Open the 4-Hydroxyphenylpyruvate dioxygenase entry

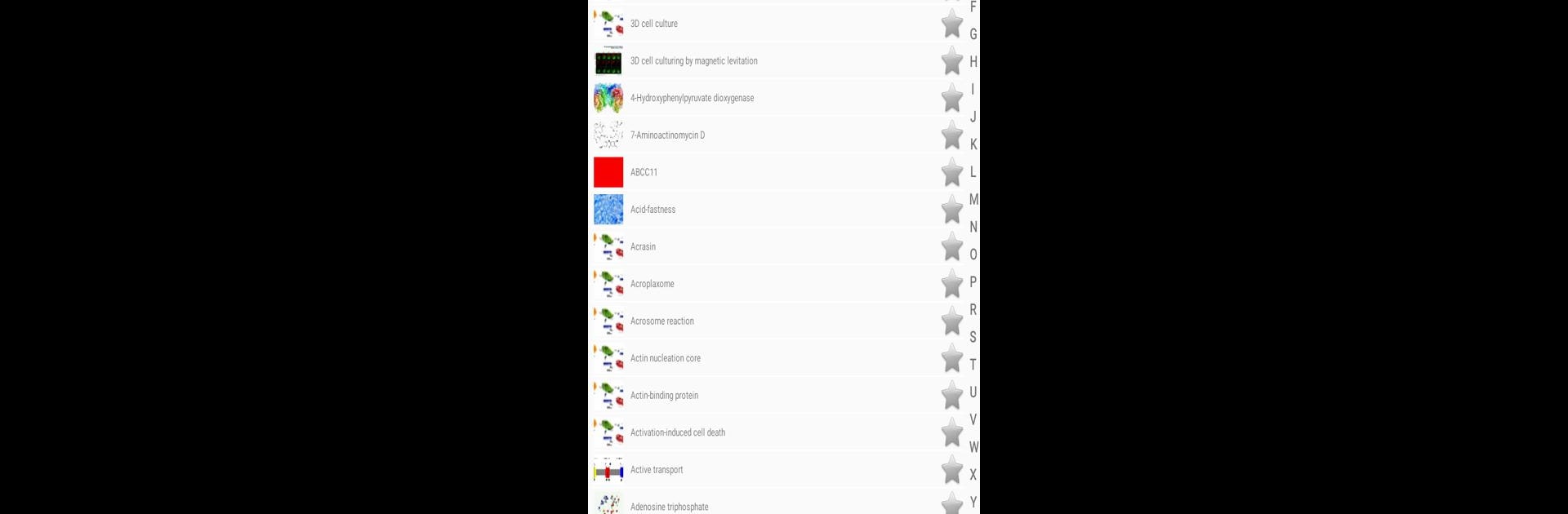[x=692, y=98]
